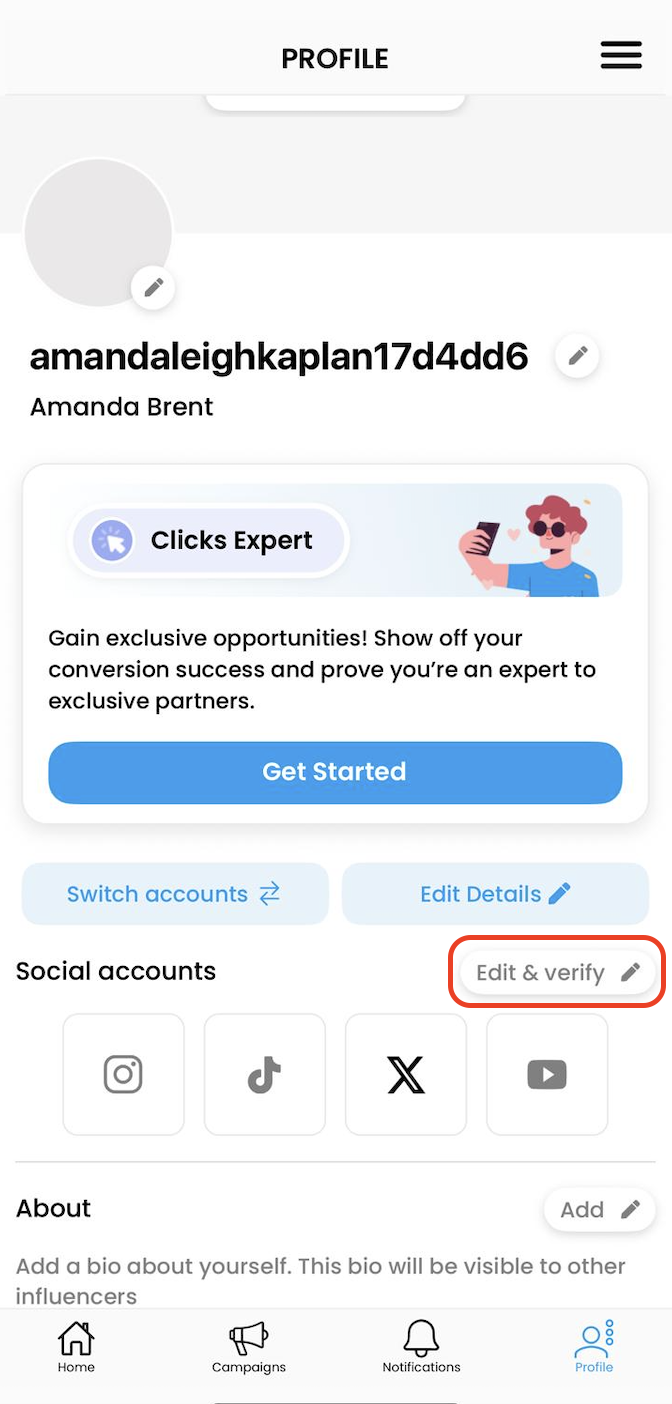Tap the Profile tab

594,1347
